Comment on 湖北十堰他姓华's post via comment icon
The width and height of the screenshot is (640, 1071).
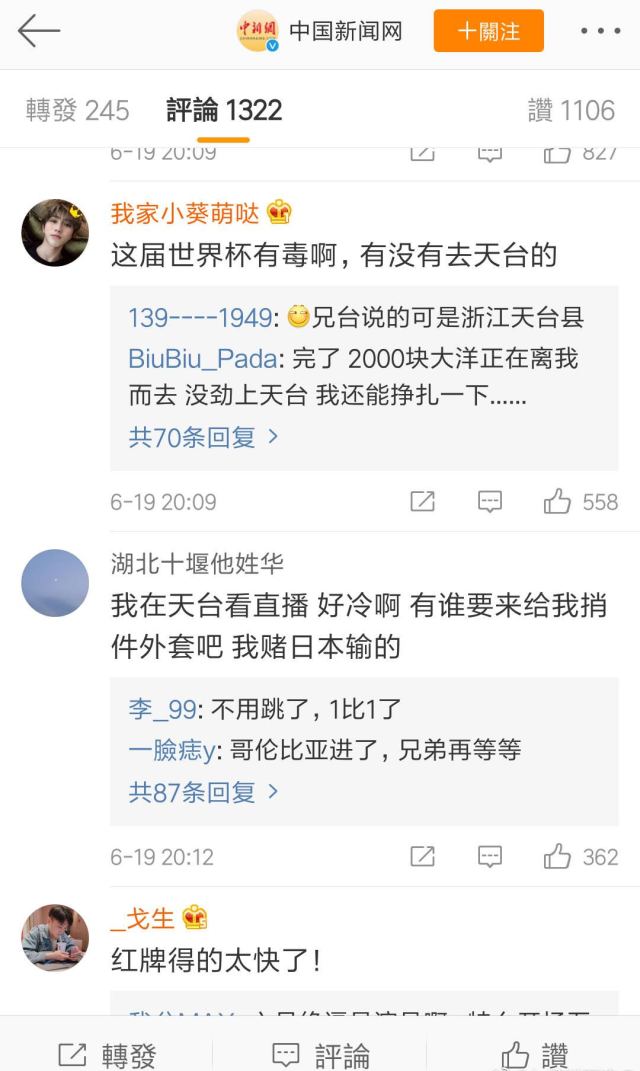[489, 856]
